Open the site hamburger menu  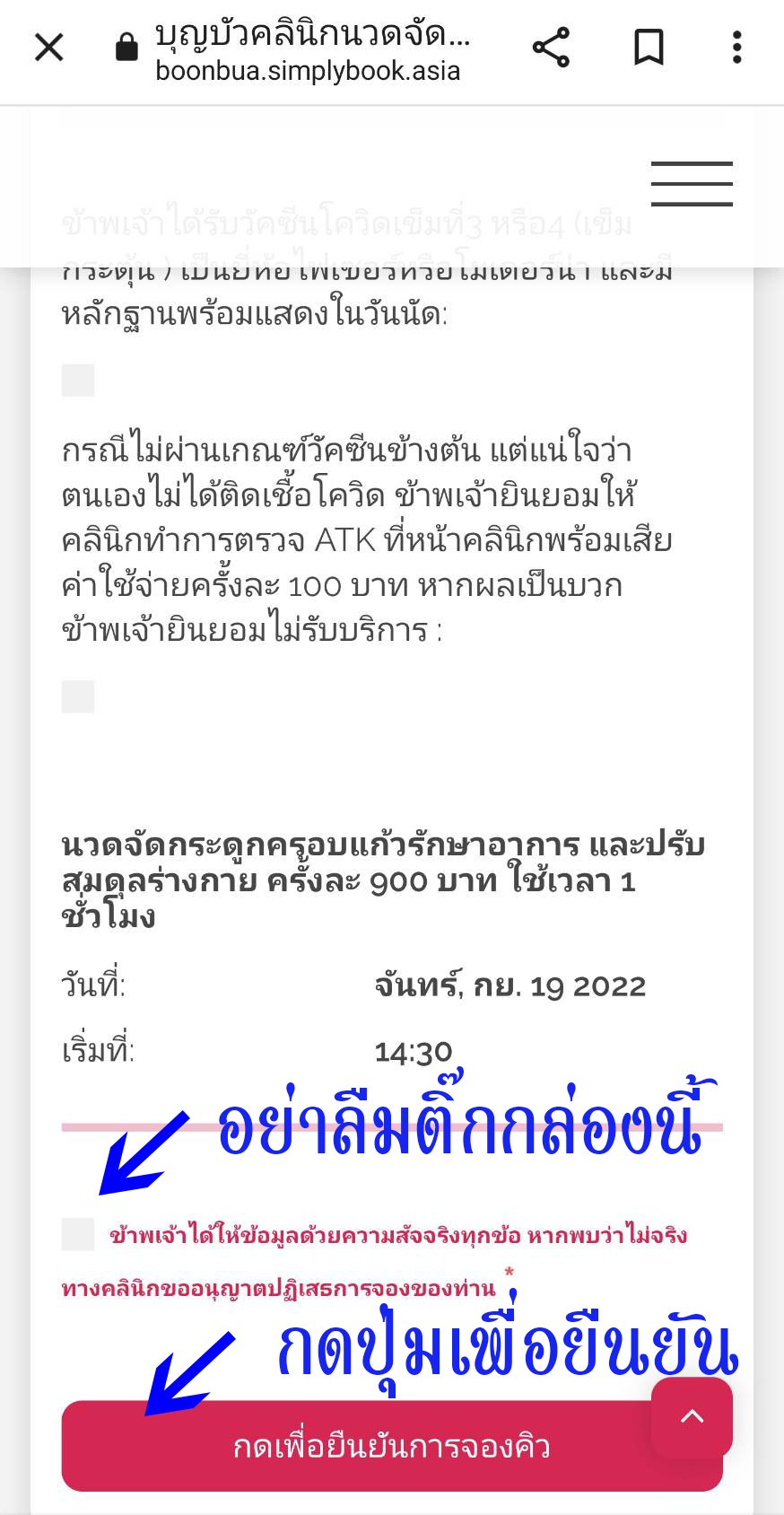(x=692, y=184)
